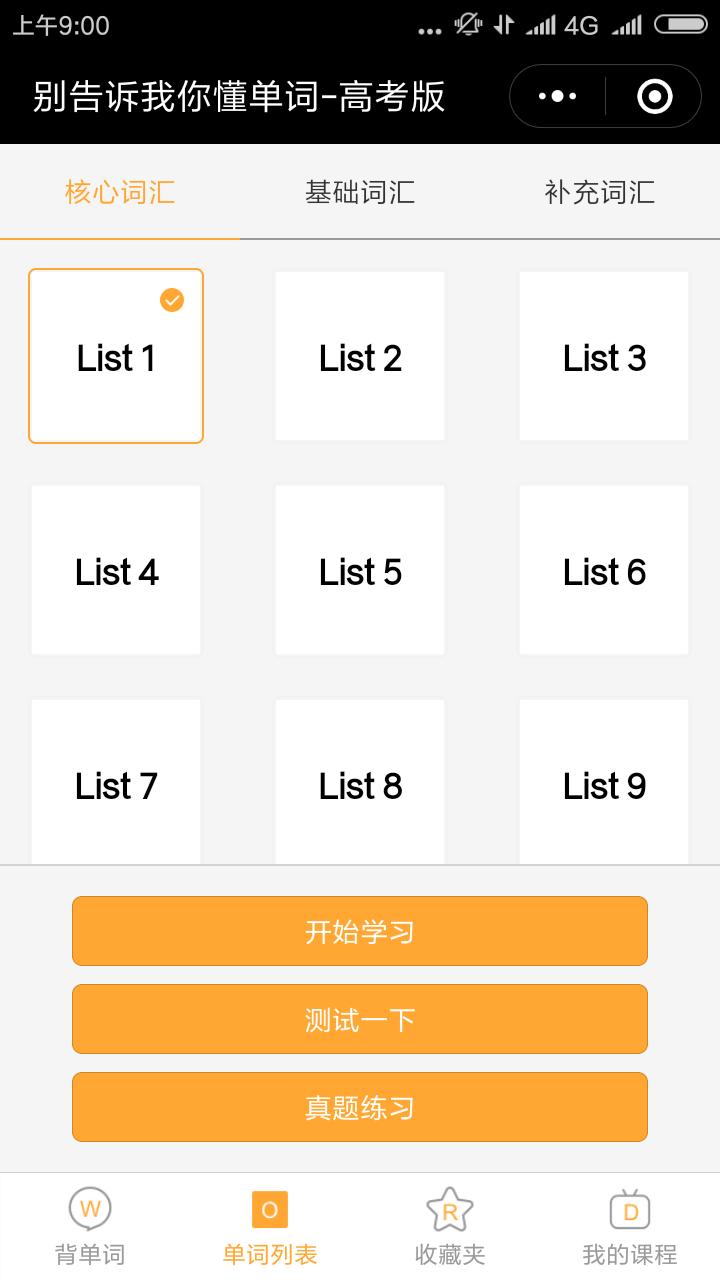Start a quiz with 测试一下
This screenshot has width=720, height=1280.
coord(360,1019)
